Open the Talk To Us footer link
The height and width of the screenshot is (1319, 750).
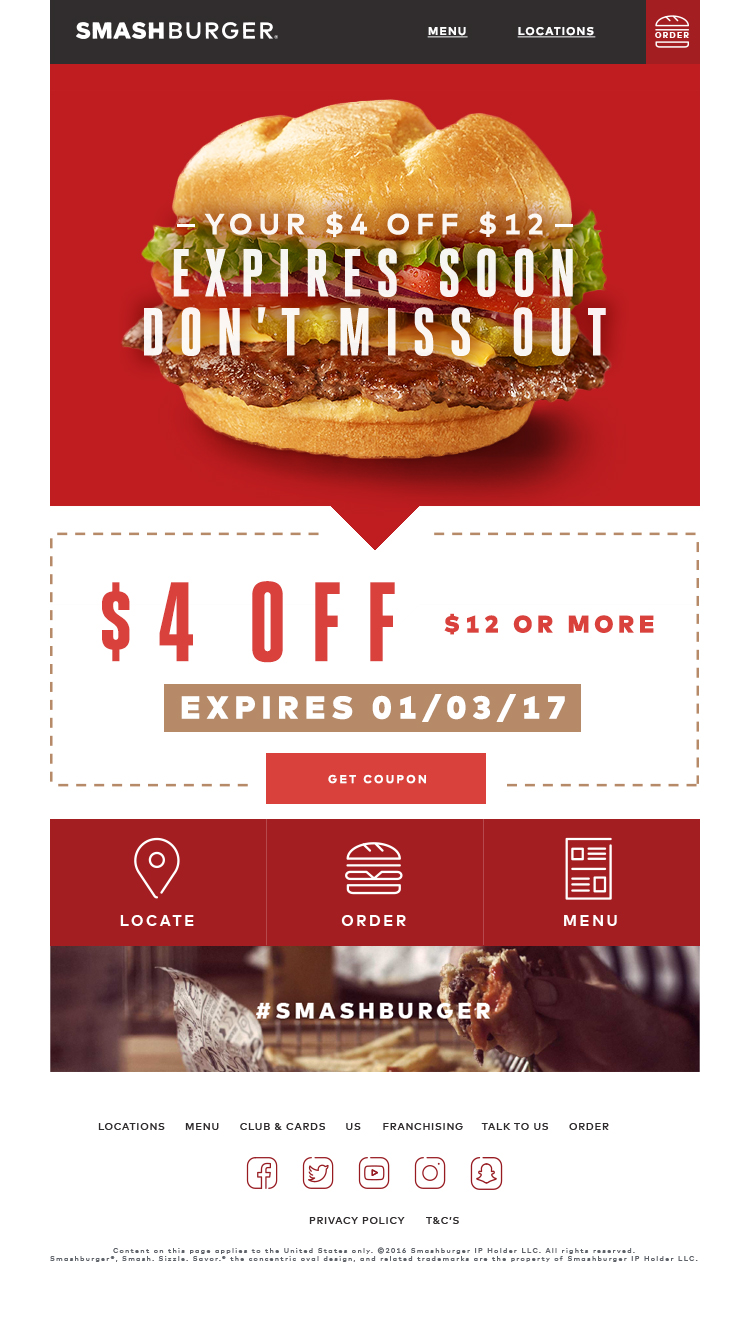515,1126
